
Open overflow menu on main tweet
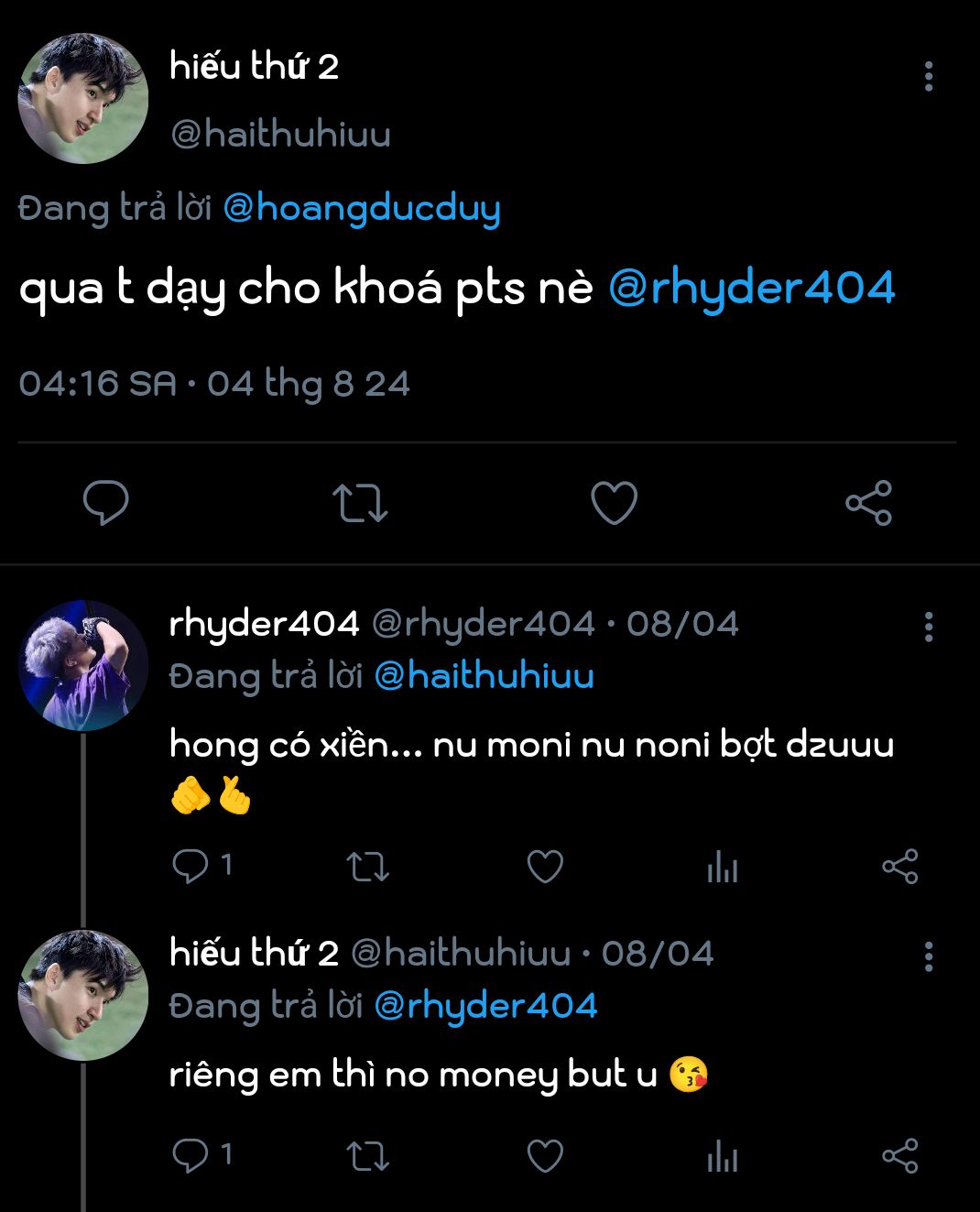(928, 76)
